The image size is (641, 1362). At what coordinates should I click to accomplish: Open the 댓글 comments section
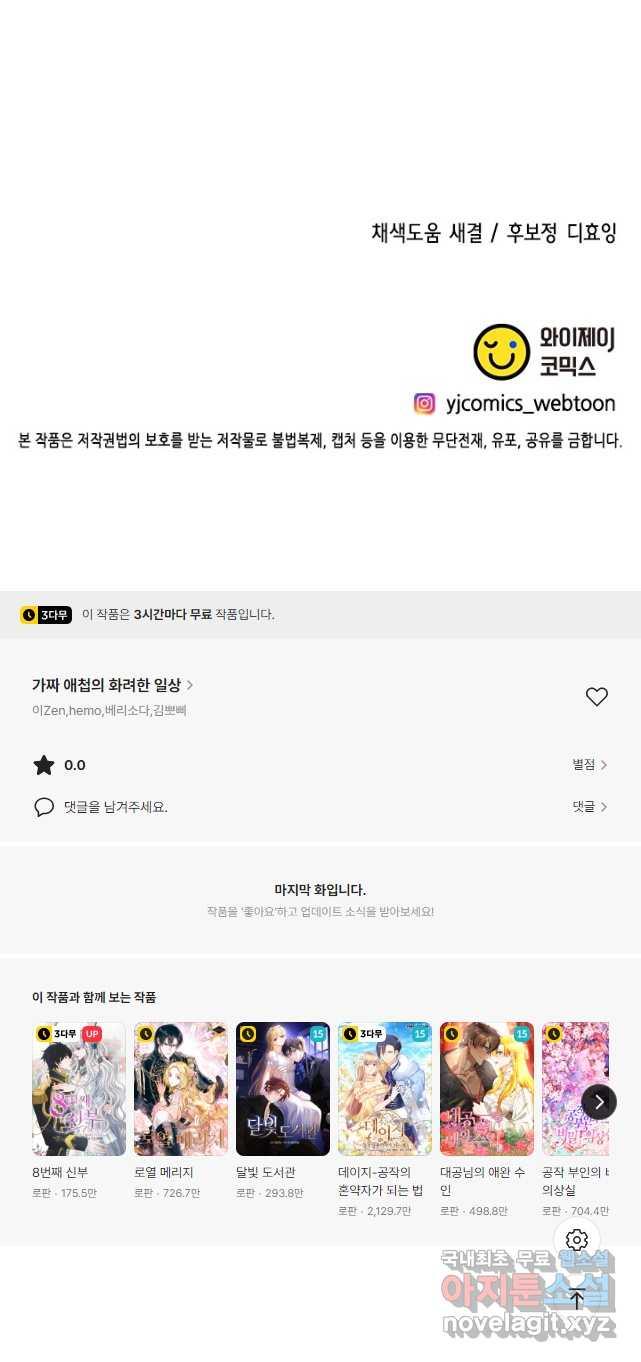590,806
